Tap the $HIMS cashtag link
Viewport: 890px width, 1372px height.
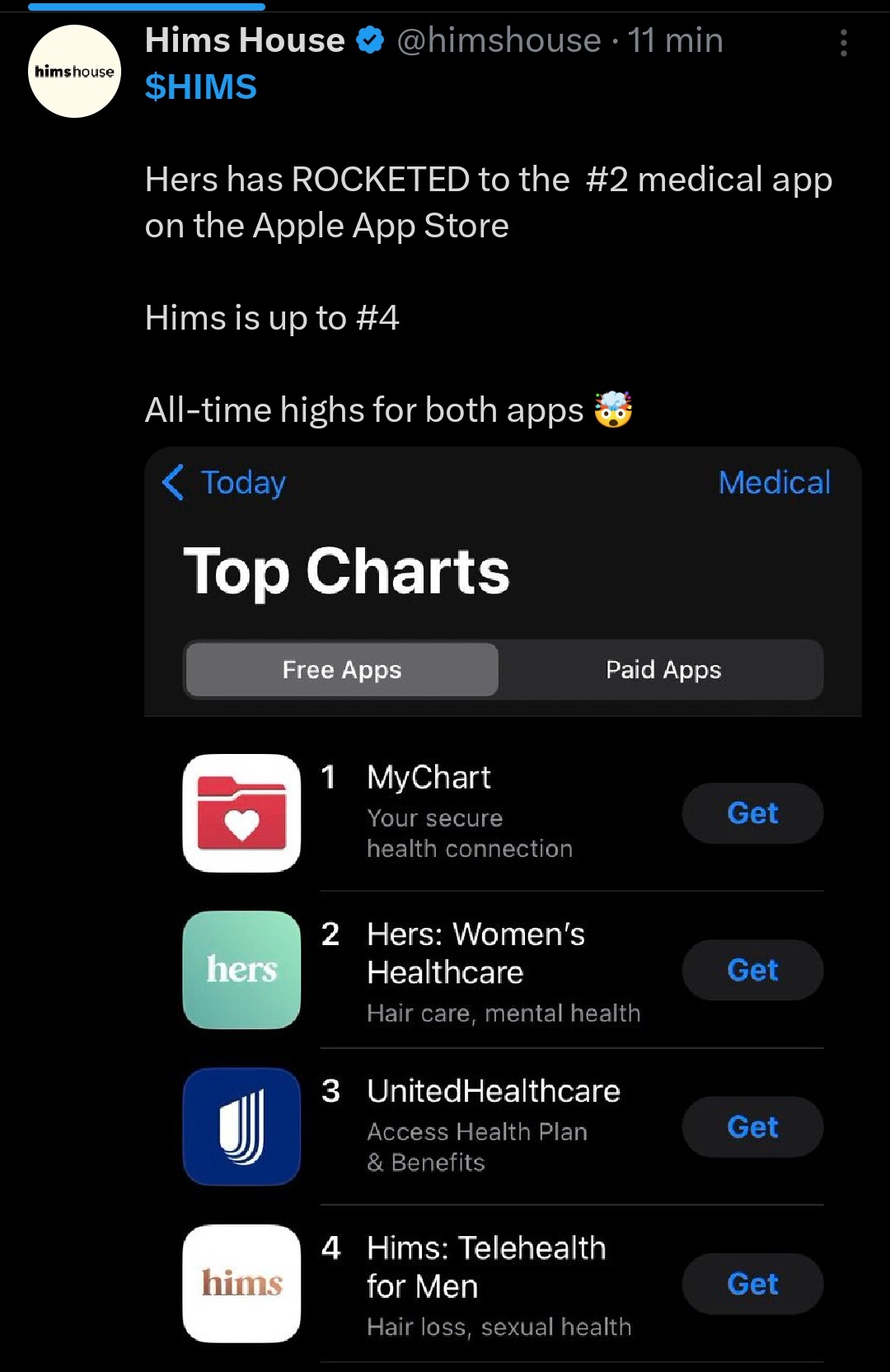click(200, 87)
